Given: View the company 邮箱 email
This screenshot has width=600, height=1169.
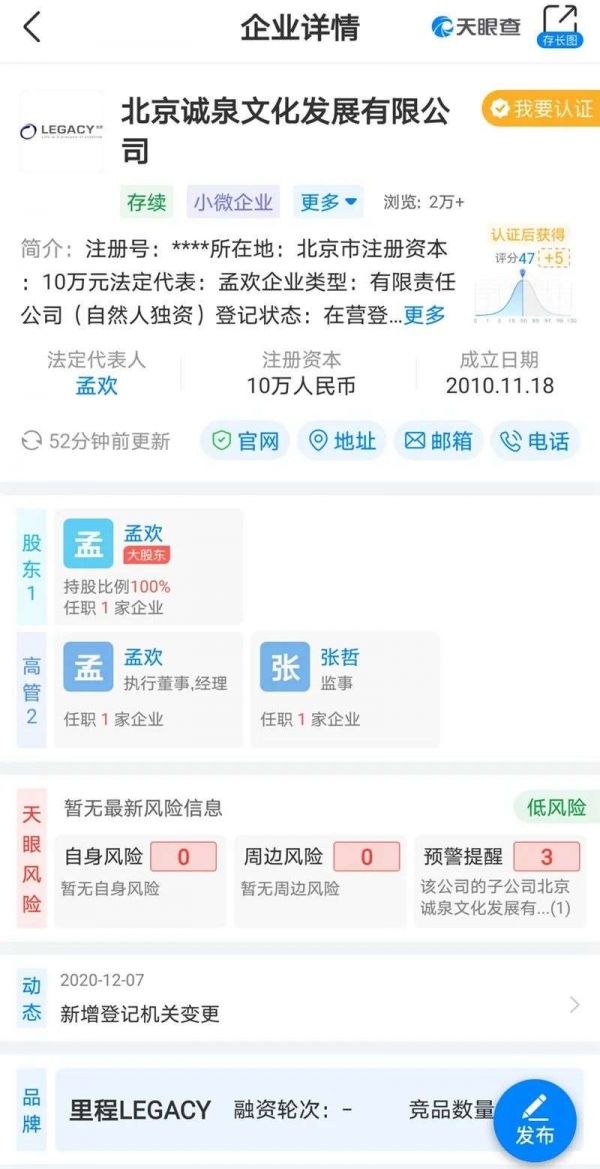Looking at the screenshot, I should (438, 441).
